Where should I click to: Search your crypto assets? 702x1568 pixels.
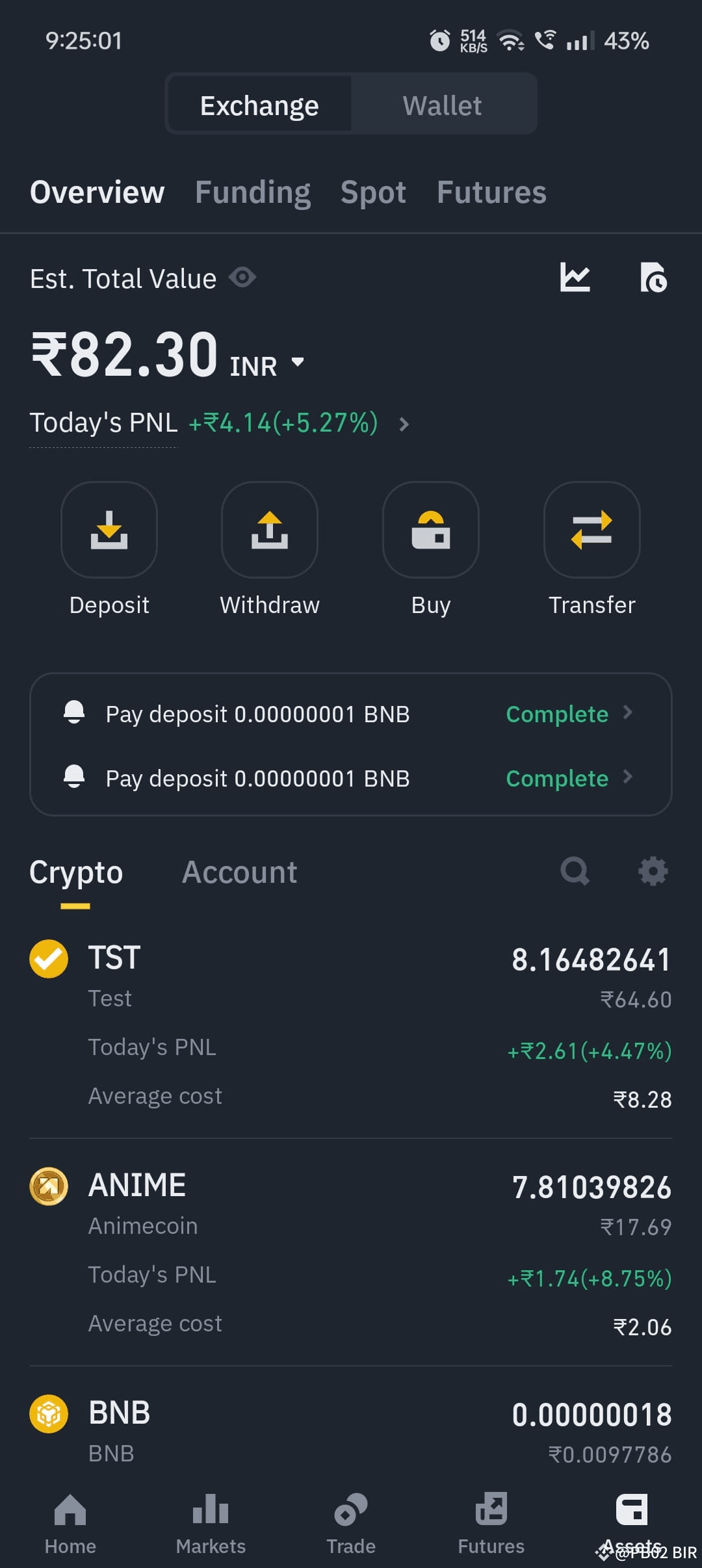tap(575, 872)
